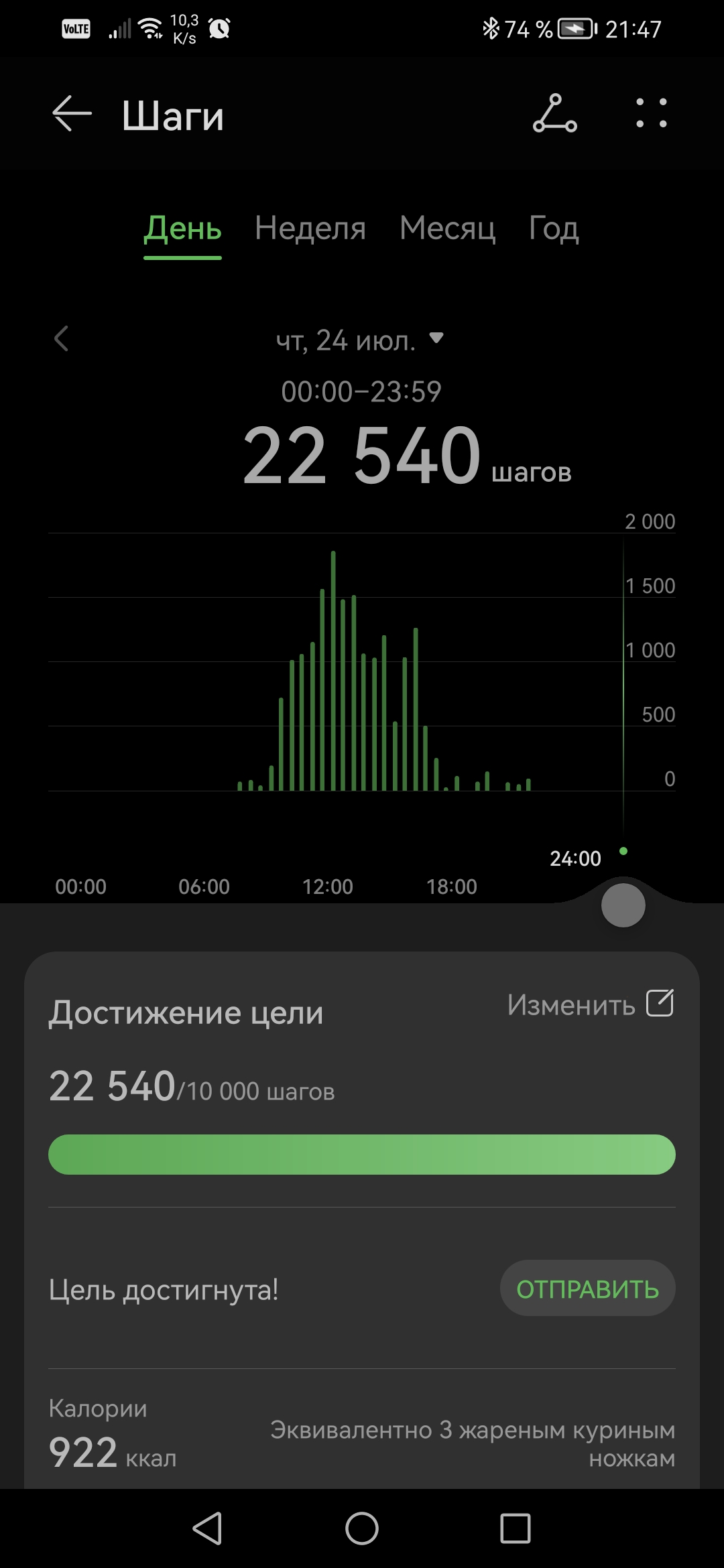
Task: Open the edit goal pencil icon
Action: point(660,1003)
